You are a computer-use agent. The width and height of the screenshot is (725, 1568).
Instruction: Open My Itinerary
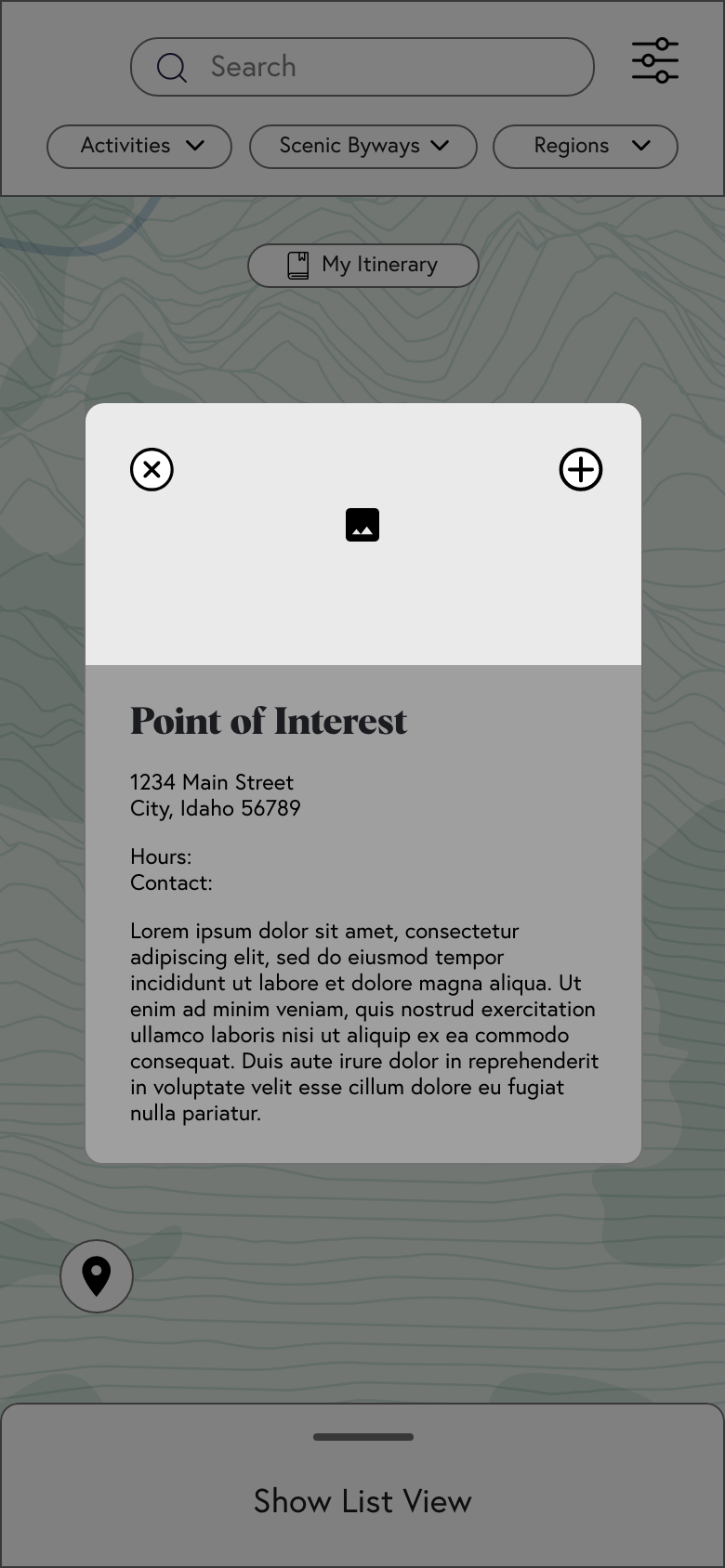363,266
